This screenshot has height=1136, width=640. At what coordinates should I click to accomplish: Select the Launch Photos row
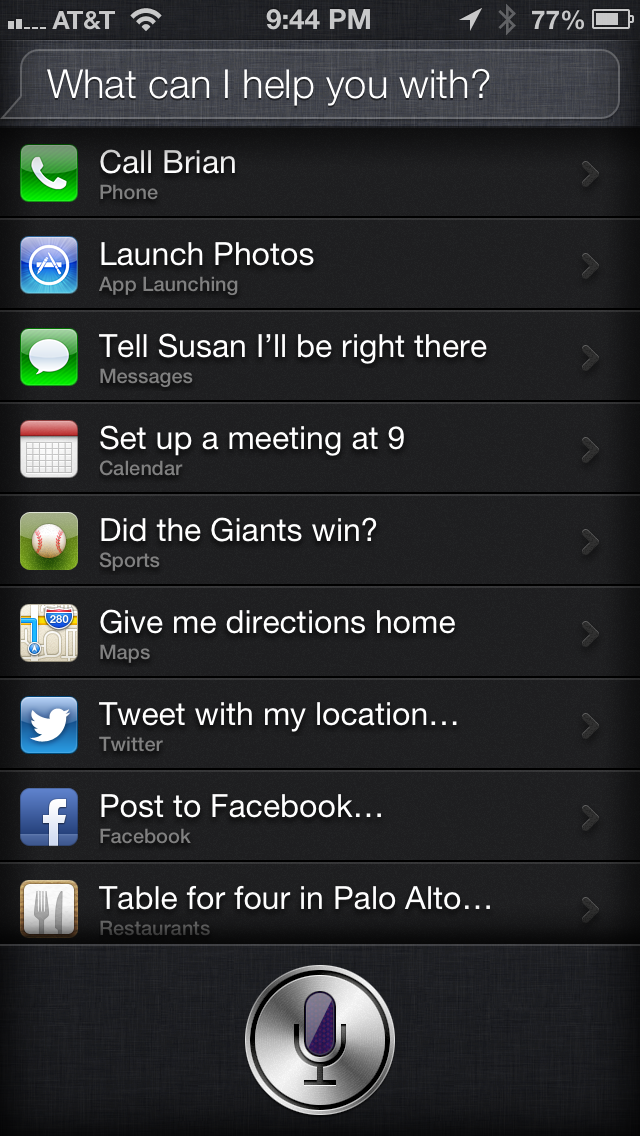click(x=320, y=264)
